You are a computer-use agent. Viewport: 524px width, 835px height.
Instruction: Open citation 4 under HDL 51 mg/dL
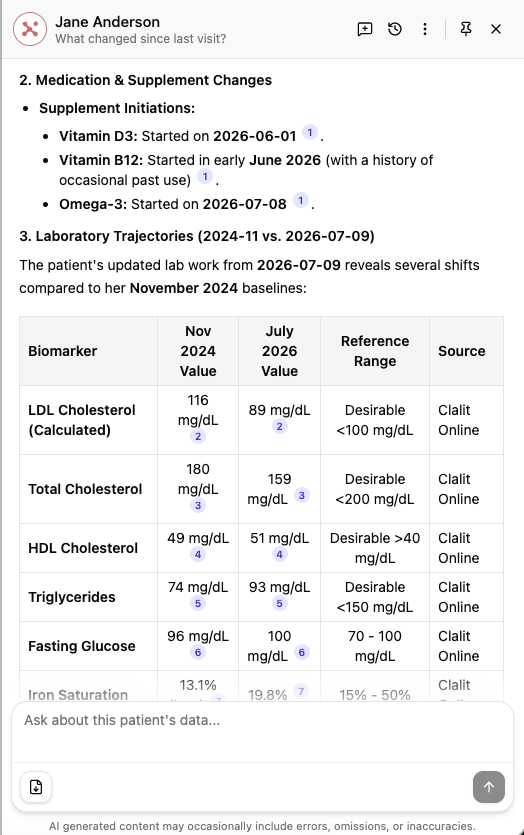[280, 554]
